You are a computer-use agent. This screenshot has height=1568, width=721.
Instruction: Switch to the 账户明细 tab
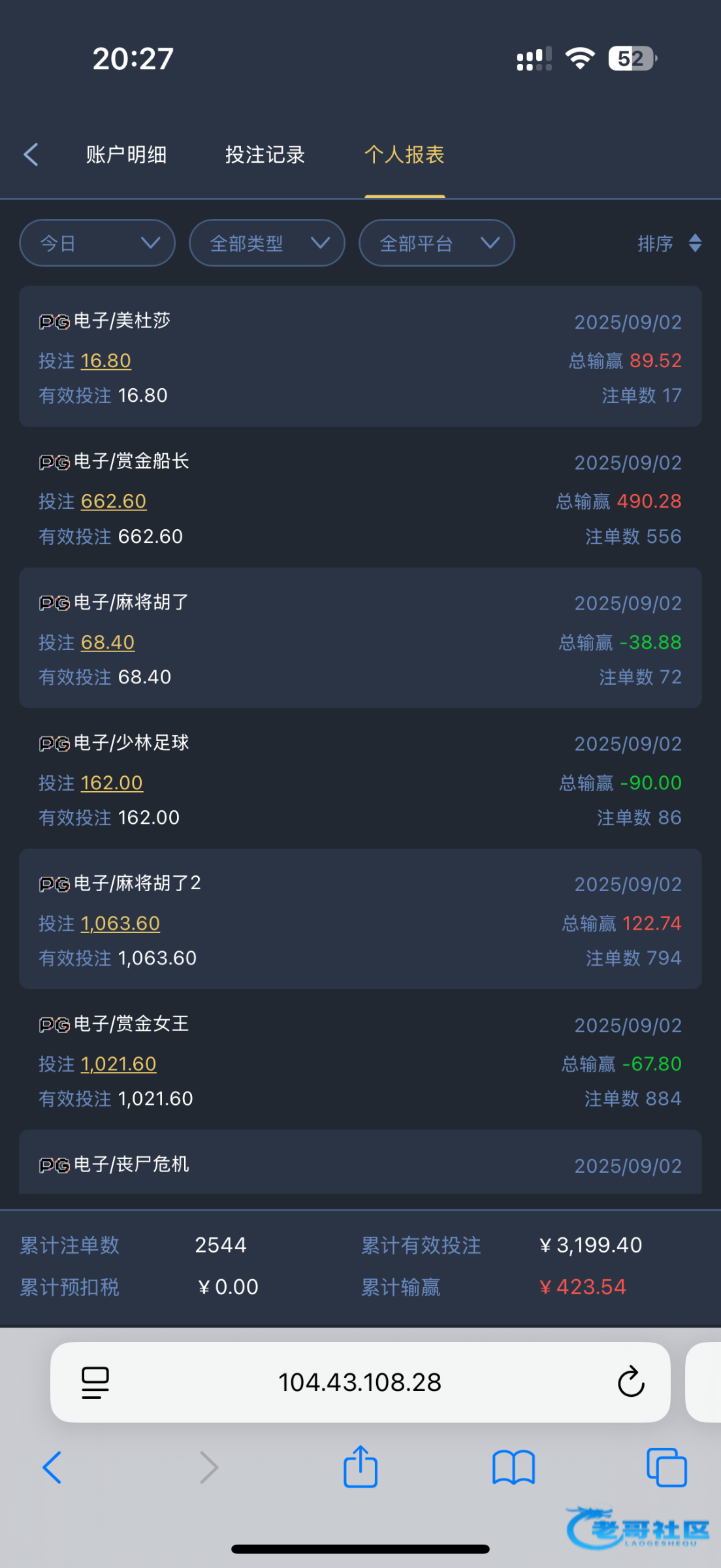tap(127, 155)
